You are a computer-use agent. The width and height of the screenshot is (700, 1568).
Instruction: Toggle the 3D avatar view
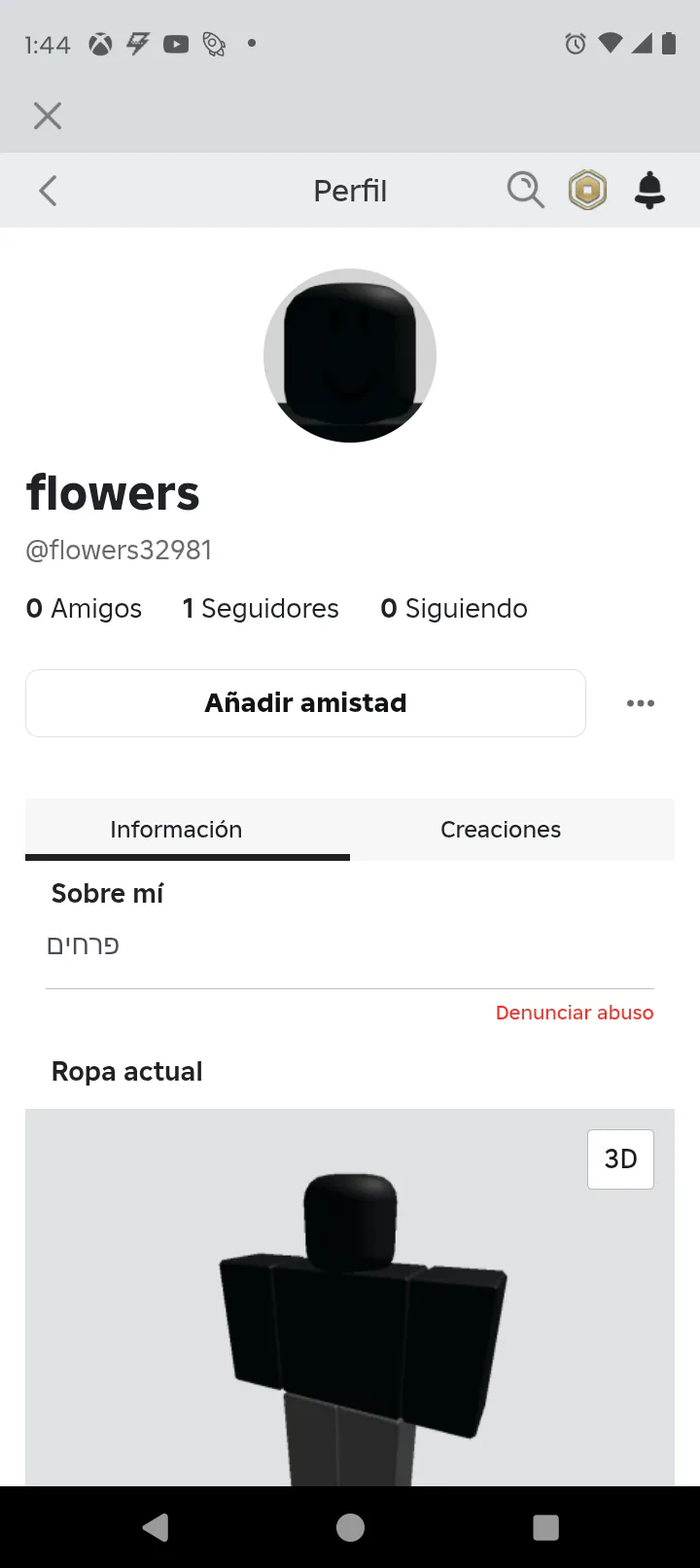[620, 1158]
